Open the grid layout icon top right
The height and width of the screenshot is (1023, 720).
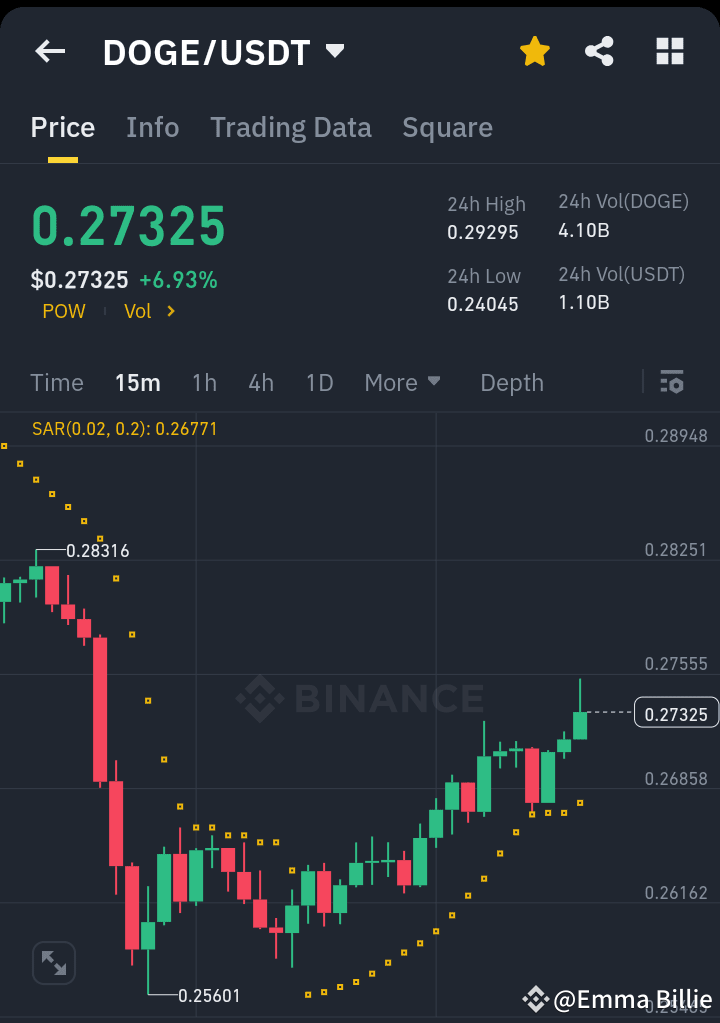coord(668,51)
